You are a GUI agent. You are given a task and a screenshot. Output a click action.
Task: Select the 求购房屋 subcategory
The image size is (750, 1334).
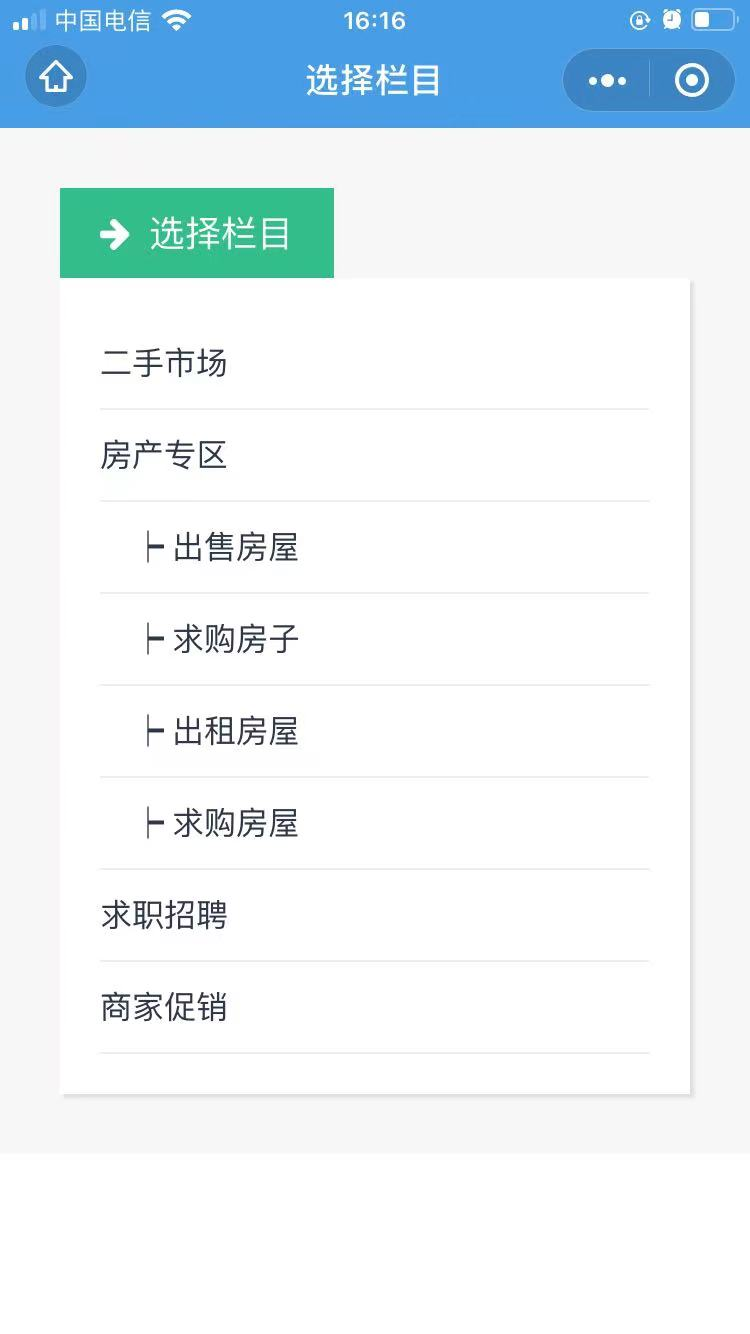tap(235, 823)
